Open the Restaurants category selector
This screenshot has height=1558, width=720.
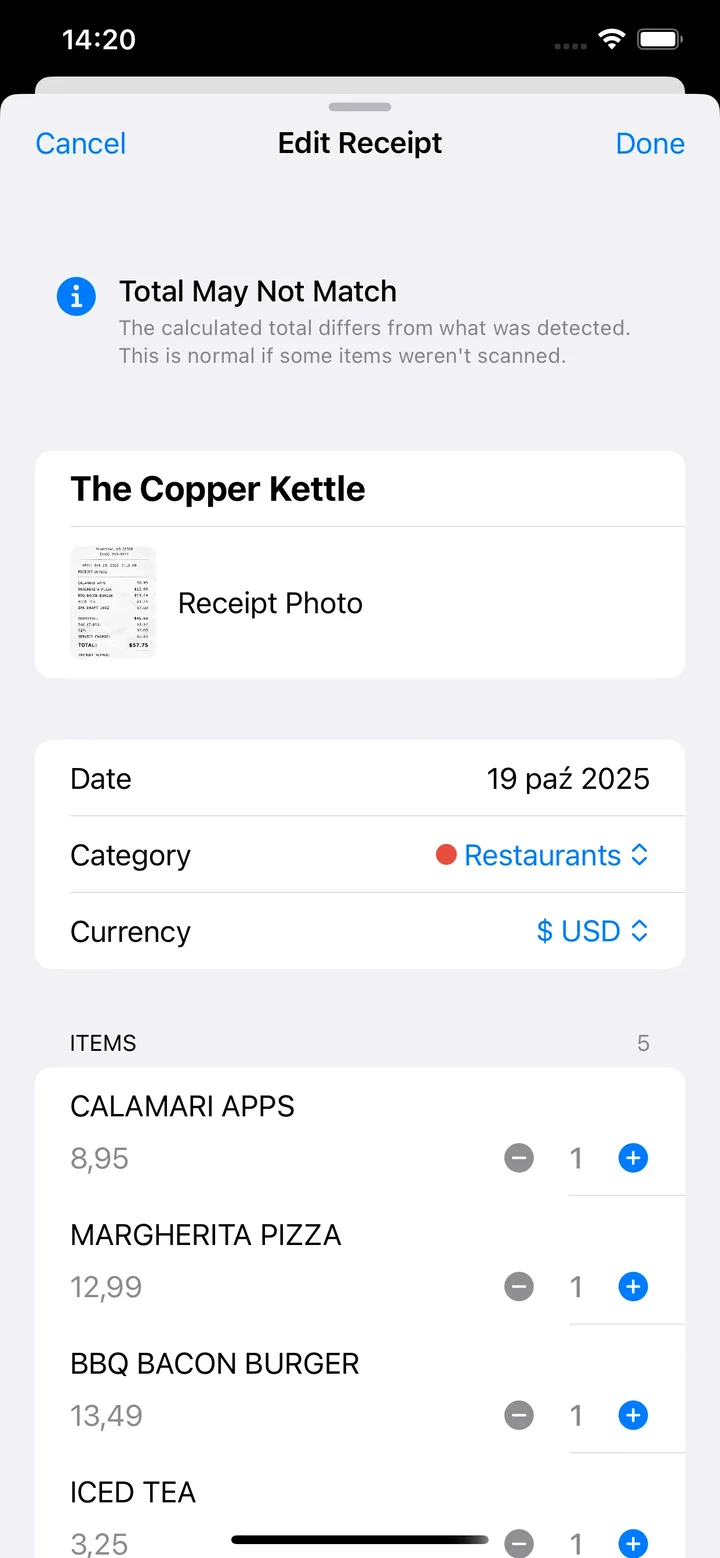[555, 854]
